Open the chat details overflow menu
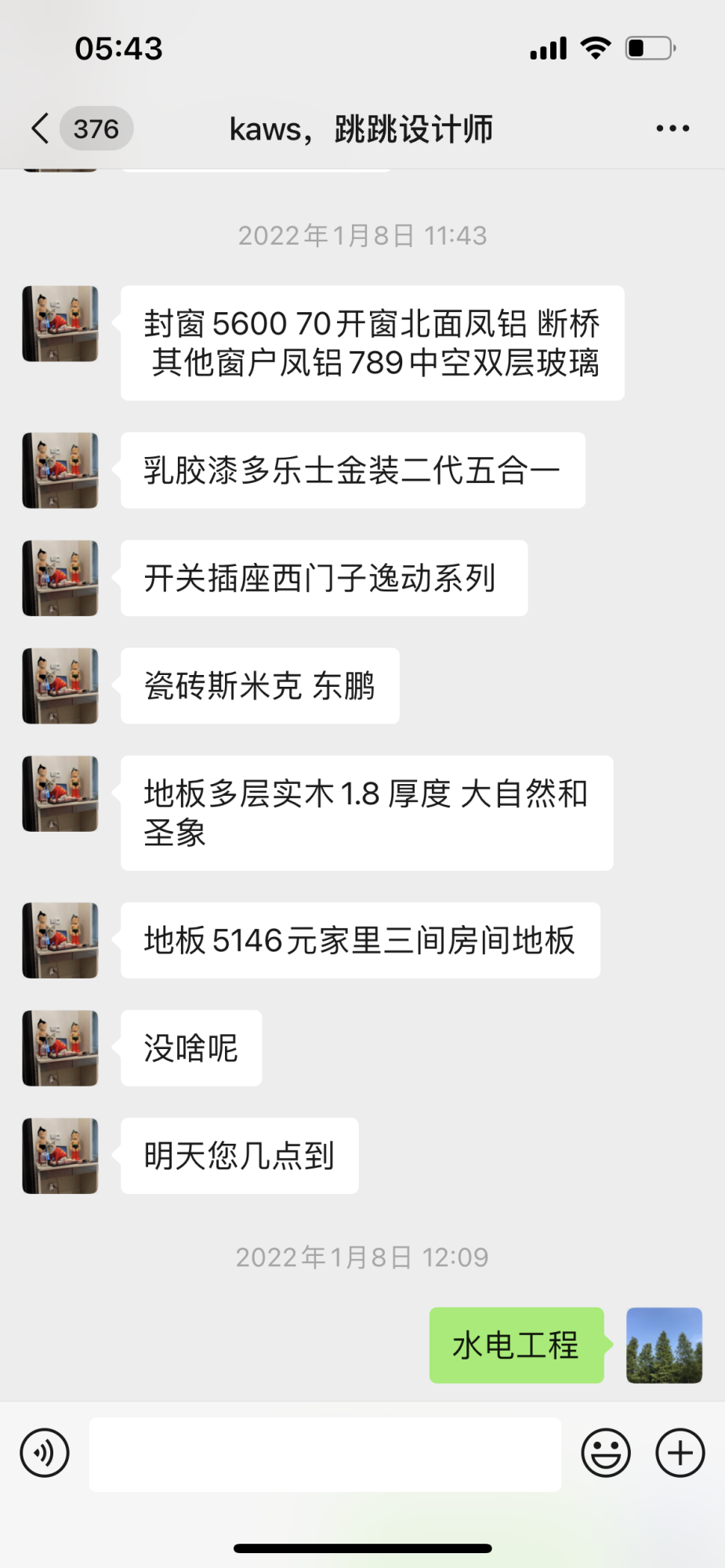 pyautogui.click(x=672, y=129)
